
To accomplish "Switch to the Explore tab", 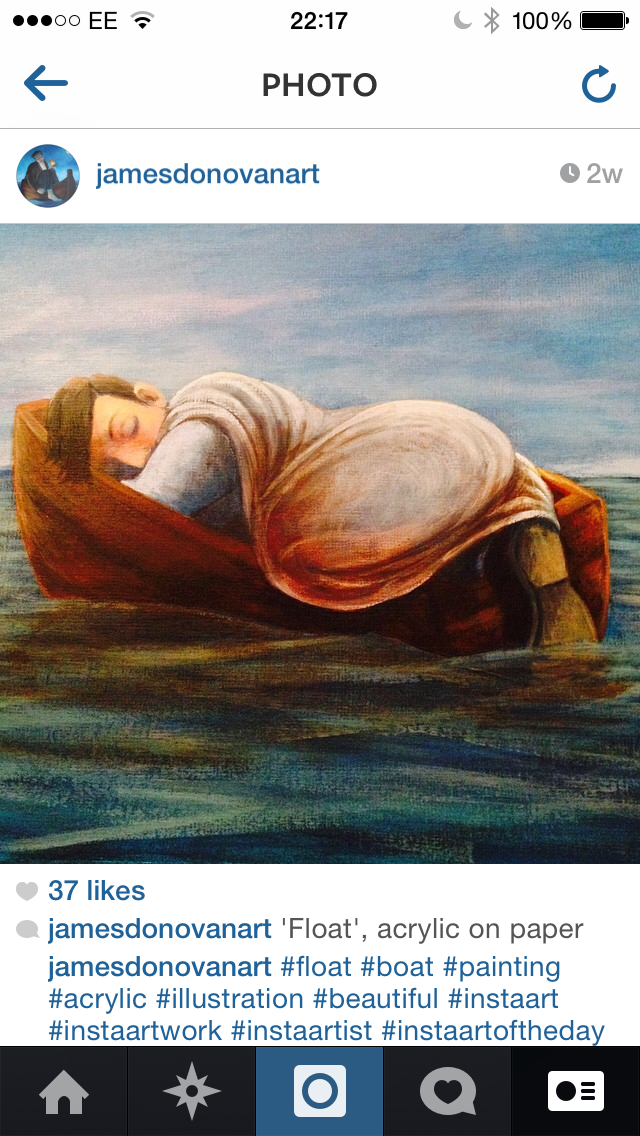I will click(191, 1091).
